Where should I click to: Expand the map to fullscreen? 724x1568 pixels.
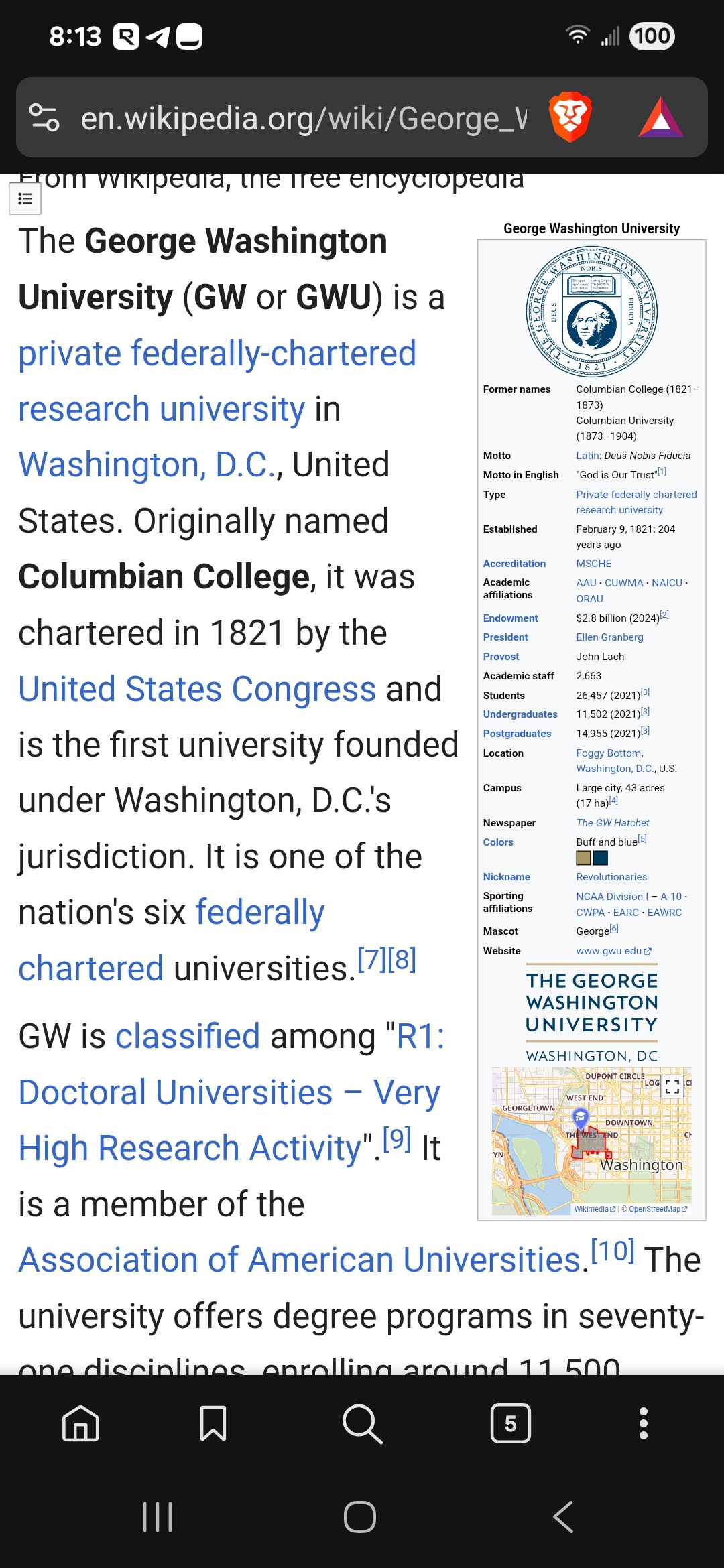click(672, 1086)
